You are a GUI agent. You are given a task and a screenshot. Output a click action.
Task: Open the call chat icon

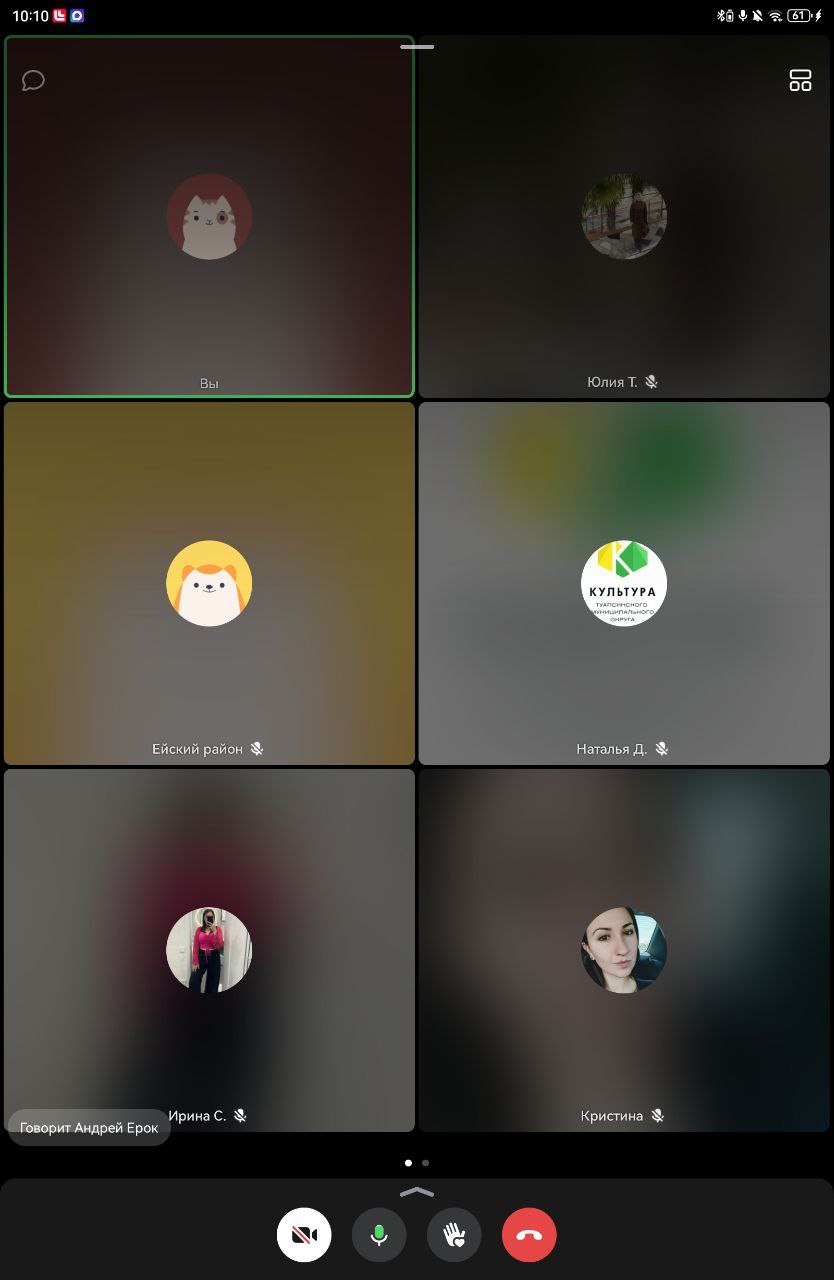coord(33,80)
